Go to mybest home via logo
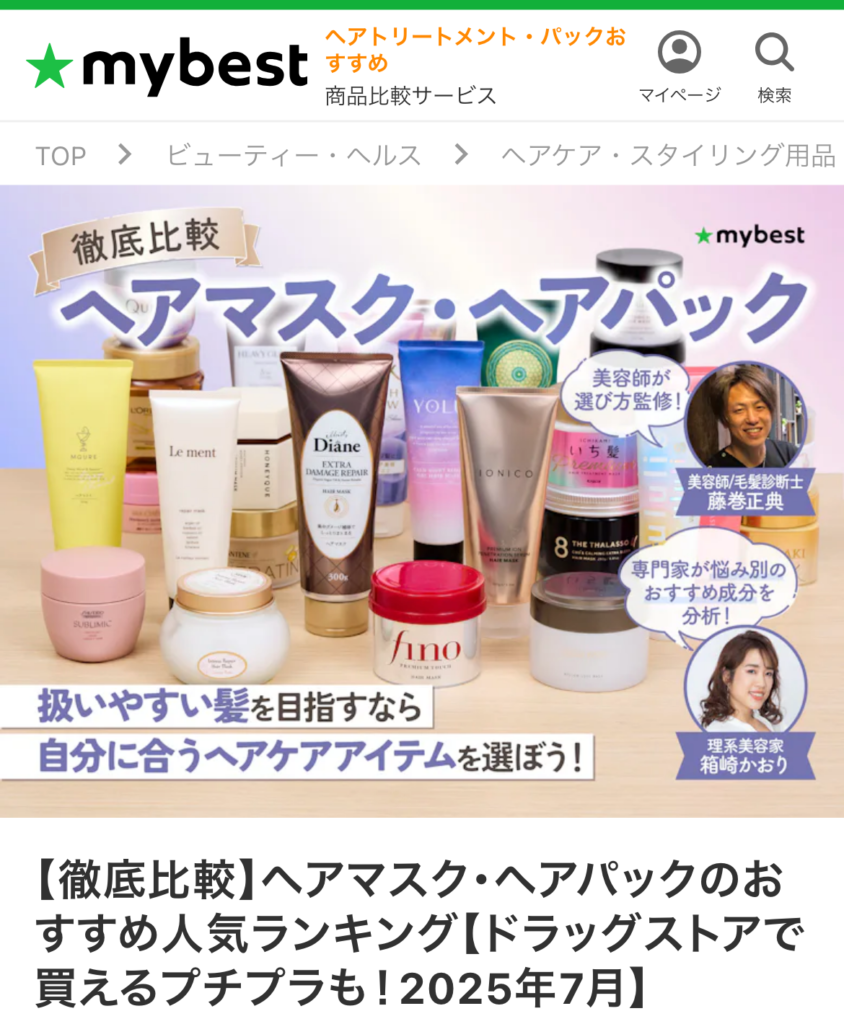Image resolution: width=844 pixels, height=1024 pixels. pyautogui.click(x=167, y=66)
